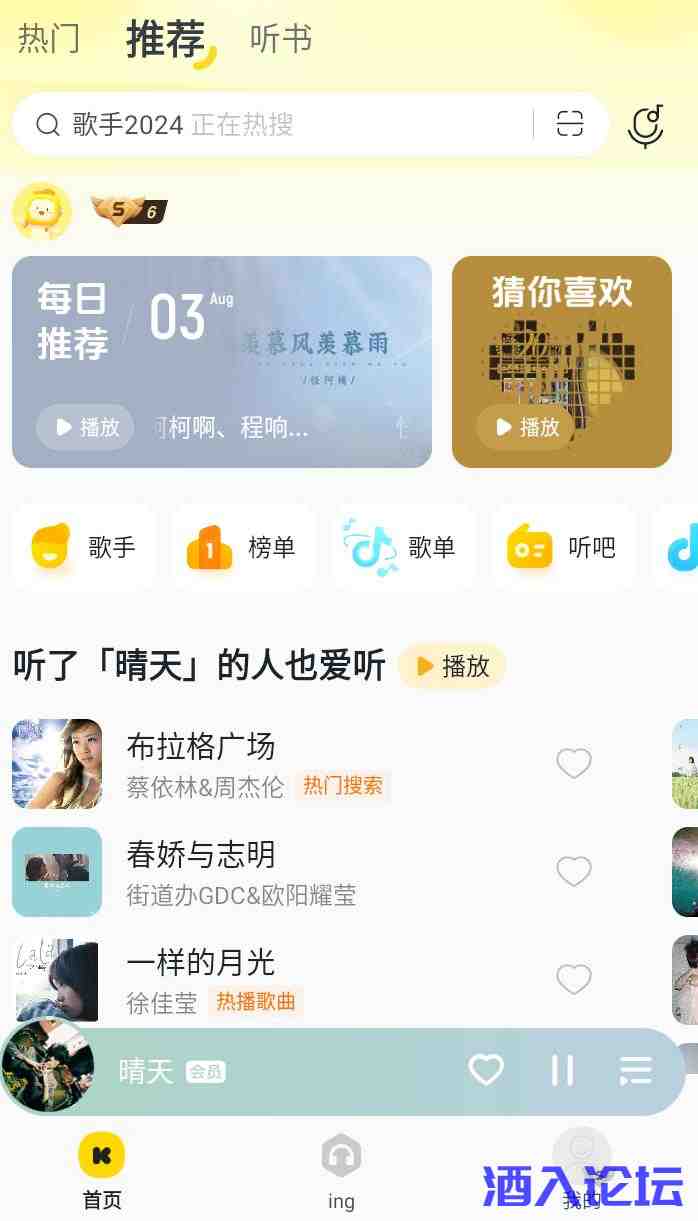Open the 听吧 category

(563, 547)
